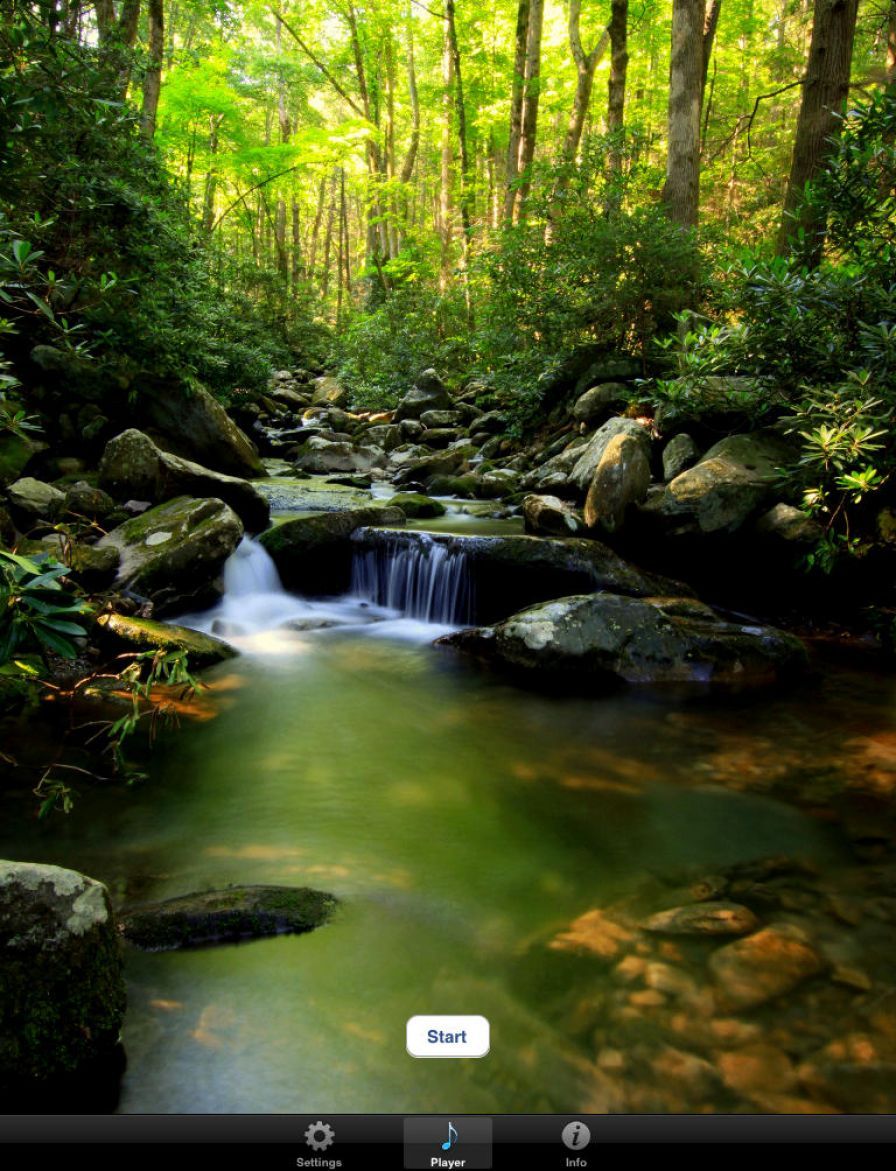This screenshot has width=896, height=1171.
Task: Open the Settings tab
Action: pos(319,1143)
